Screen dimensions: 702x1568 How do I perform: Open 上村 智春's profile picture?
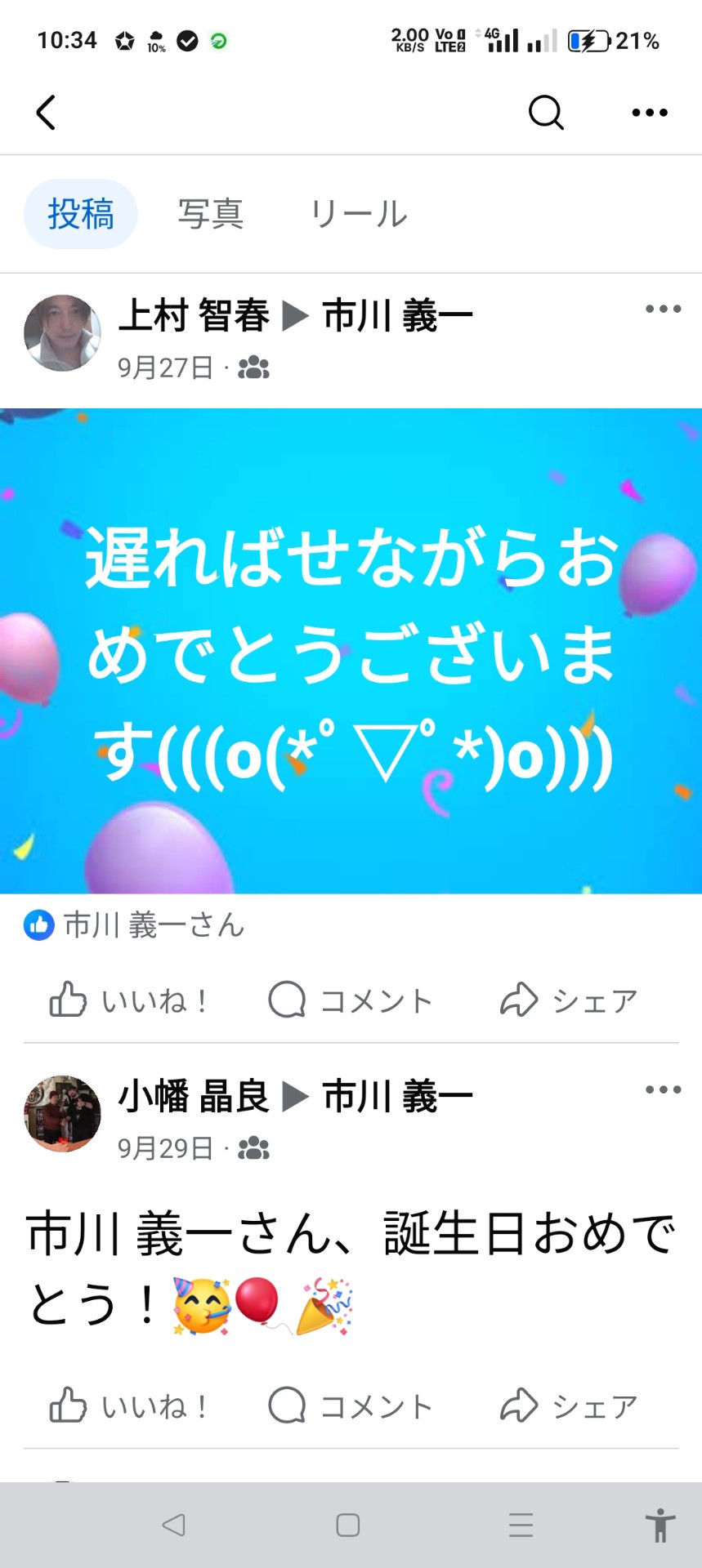point(62,333)
